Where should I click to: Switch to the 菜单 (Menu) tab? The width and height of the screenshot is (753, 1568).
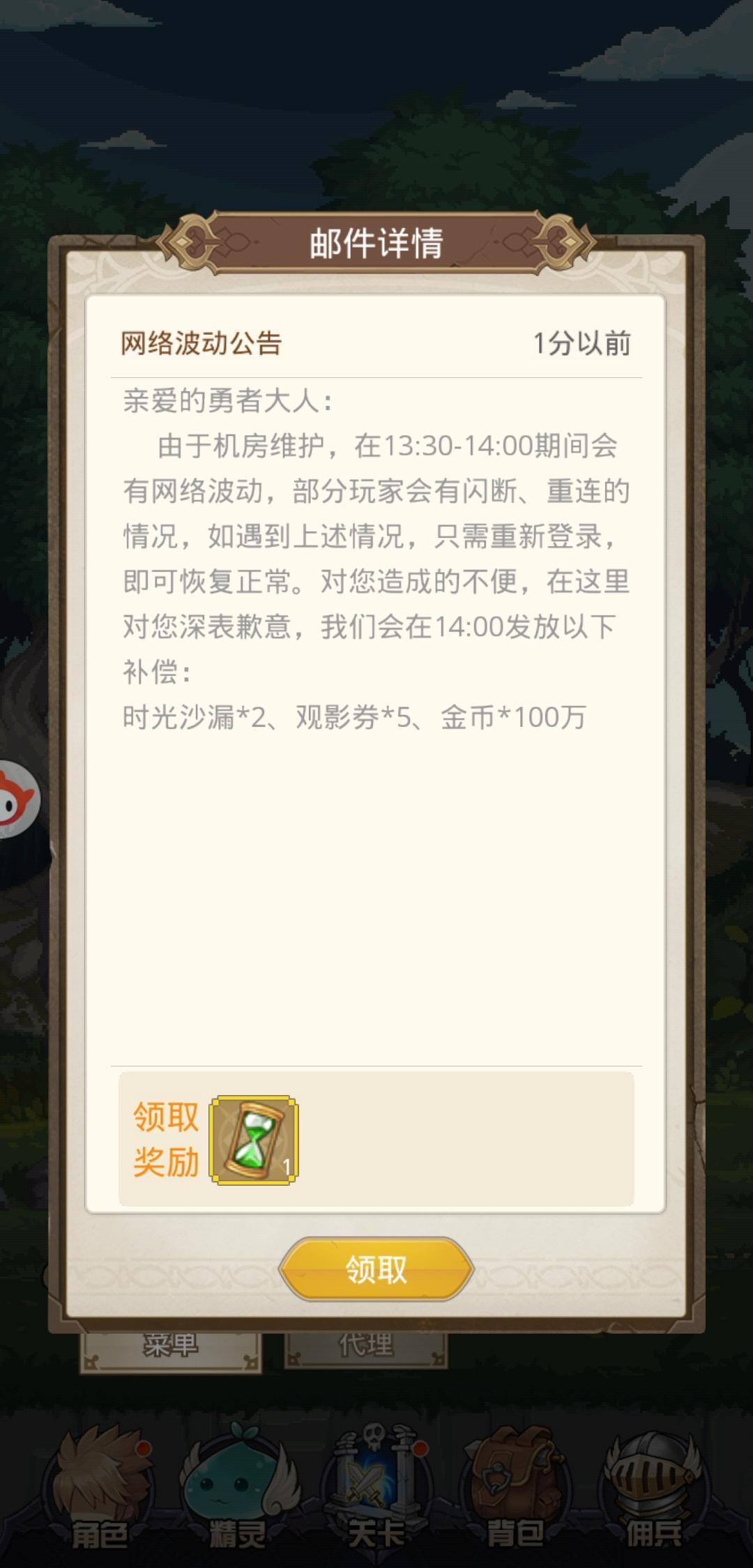[171, 1346]
